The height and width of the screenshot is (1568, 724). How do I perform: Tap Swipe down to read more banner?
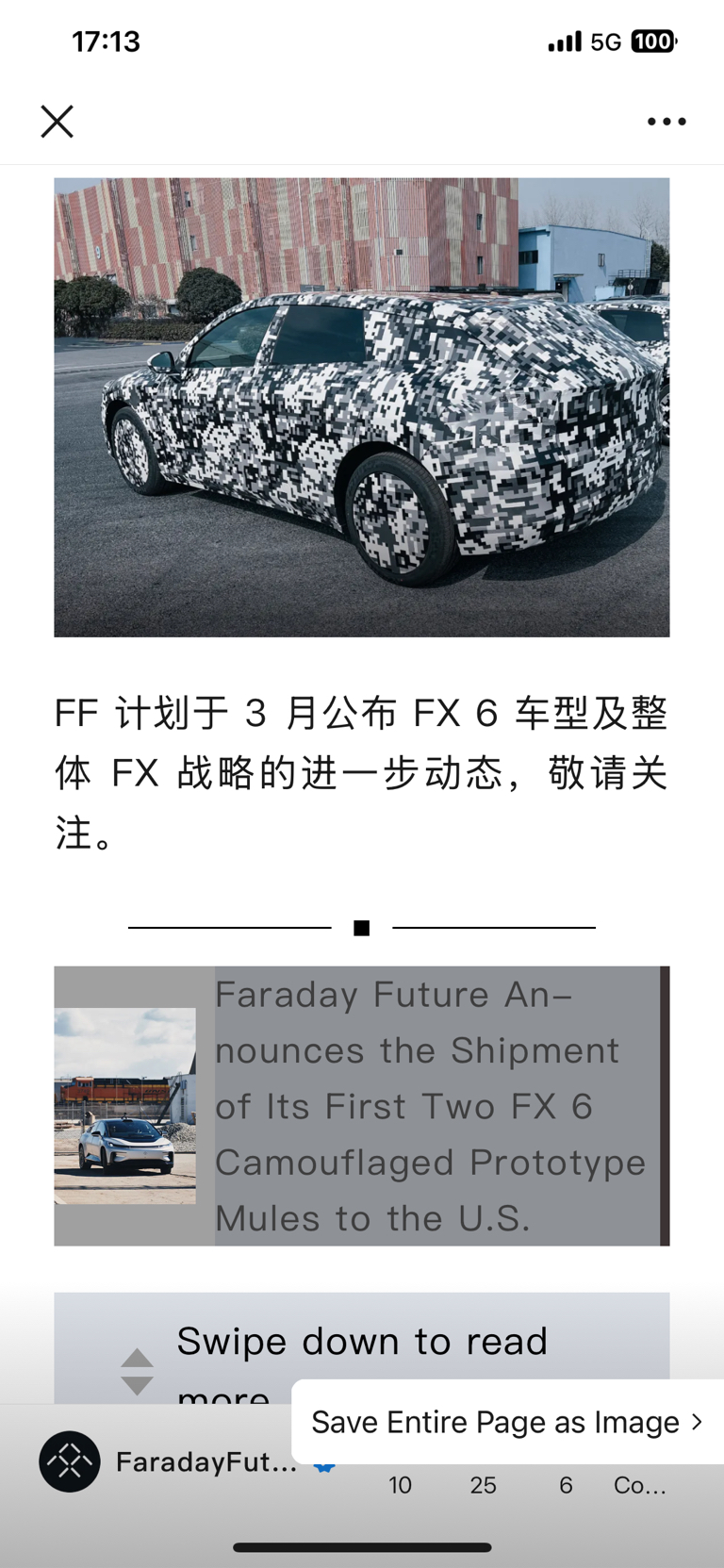[x=362, y=1341]
